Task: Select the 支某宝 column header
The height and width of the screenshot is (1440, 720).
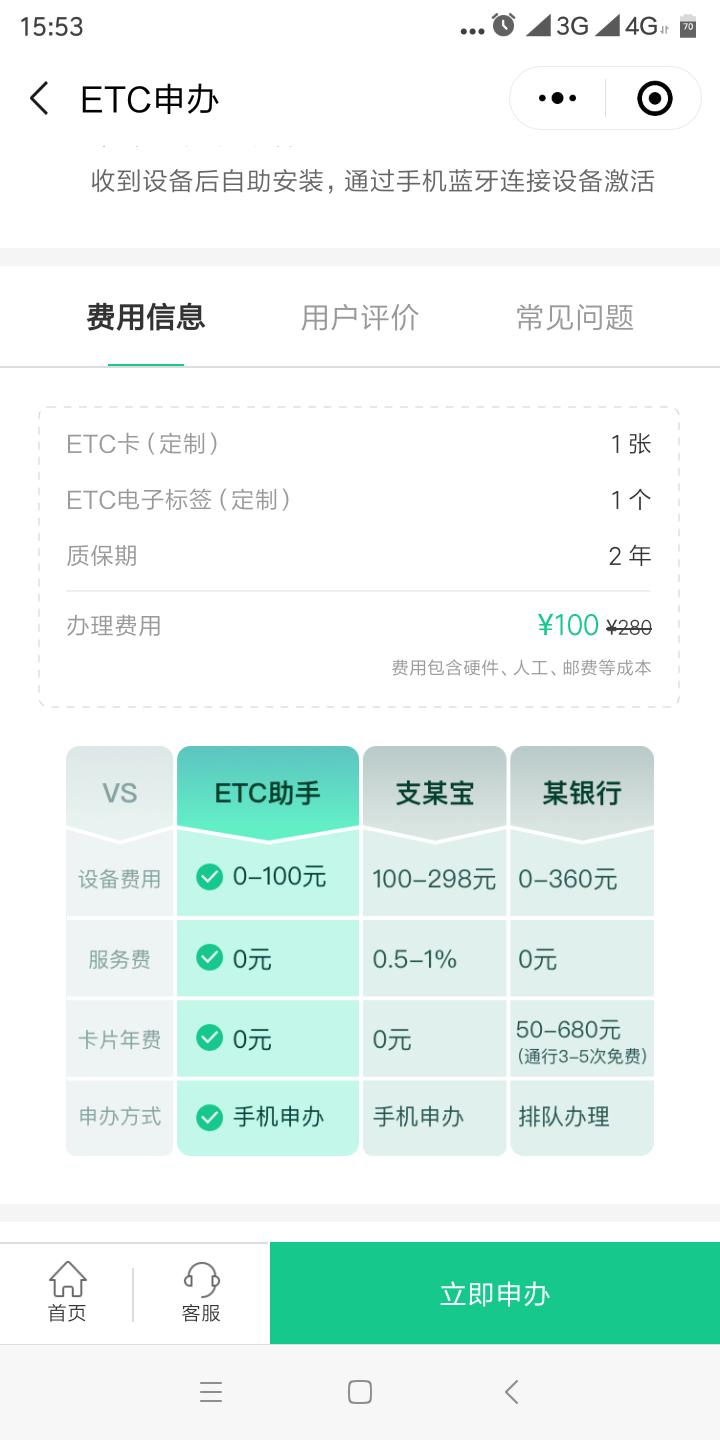Action: pyautogui.click(x=434, y=790)
